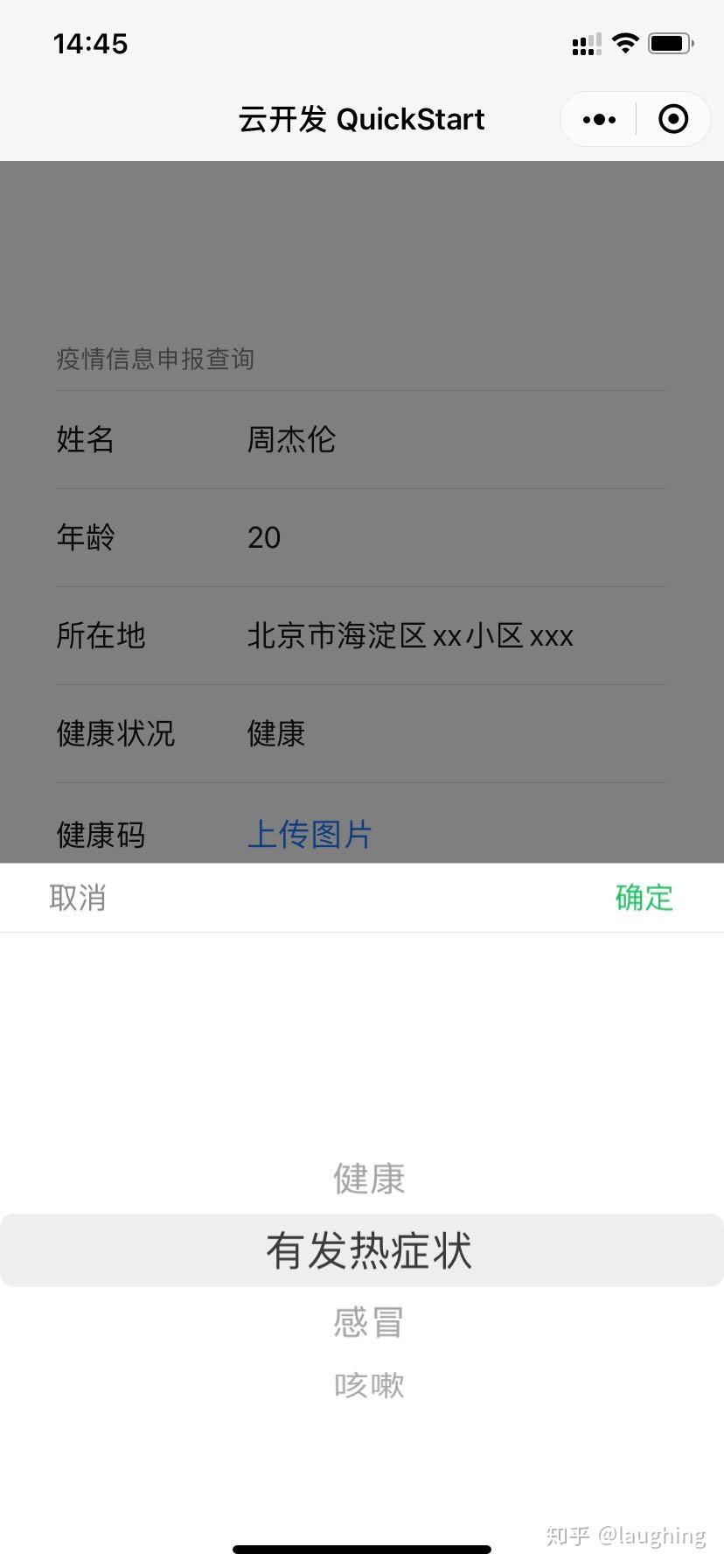The image size is (724, 1568).
Task: Choose 有发热症状 in the picker wheel
Action: coord(368,1249)
